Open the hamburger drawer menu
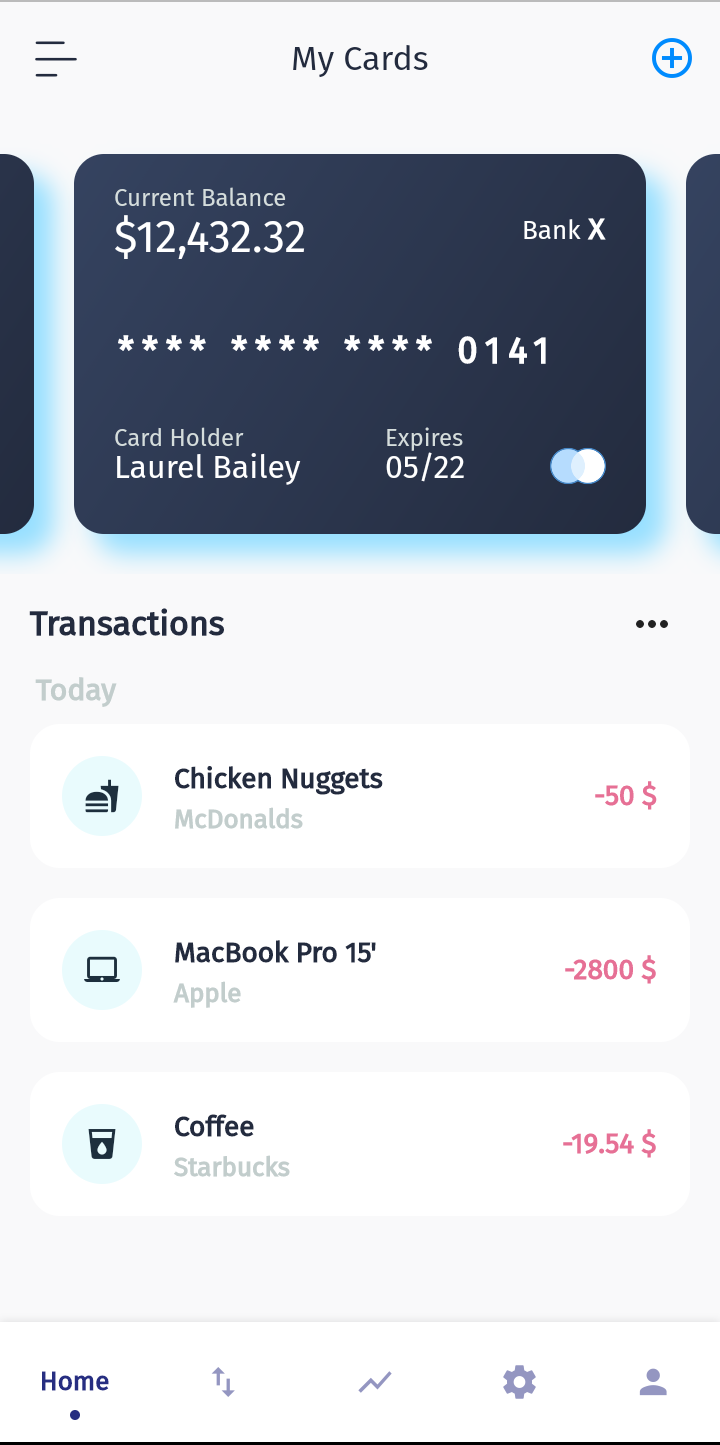The image size is (720, 1445). 56,59
